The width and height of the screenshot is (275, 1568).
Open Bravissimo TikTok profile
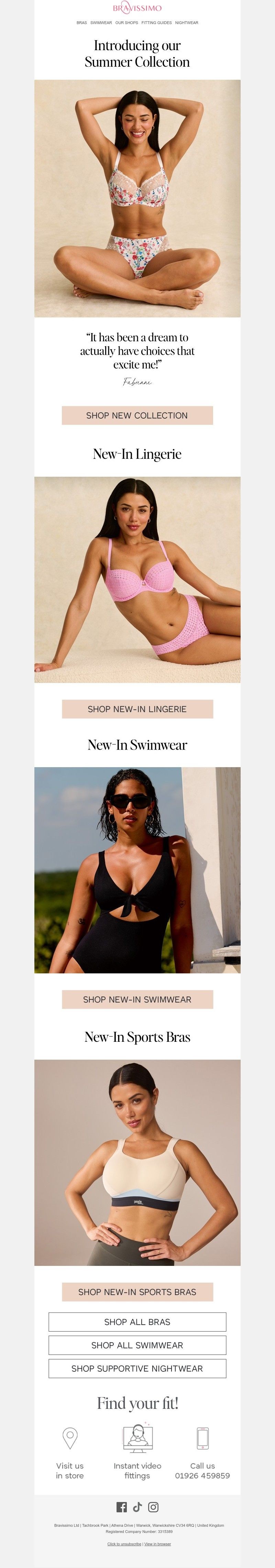click(x=137, y=1507)
